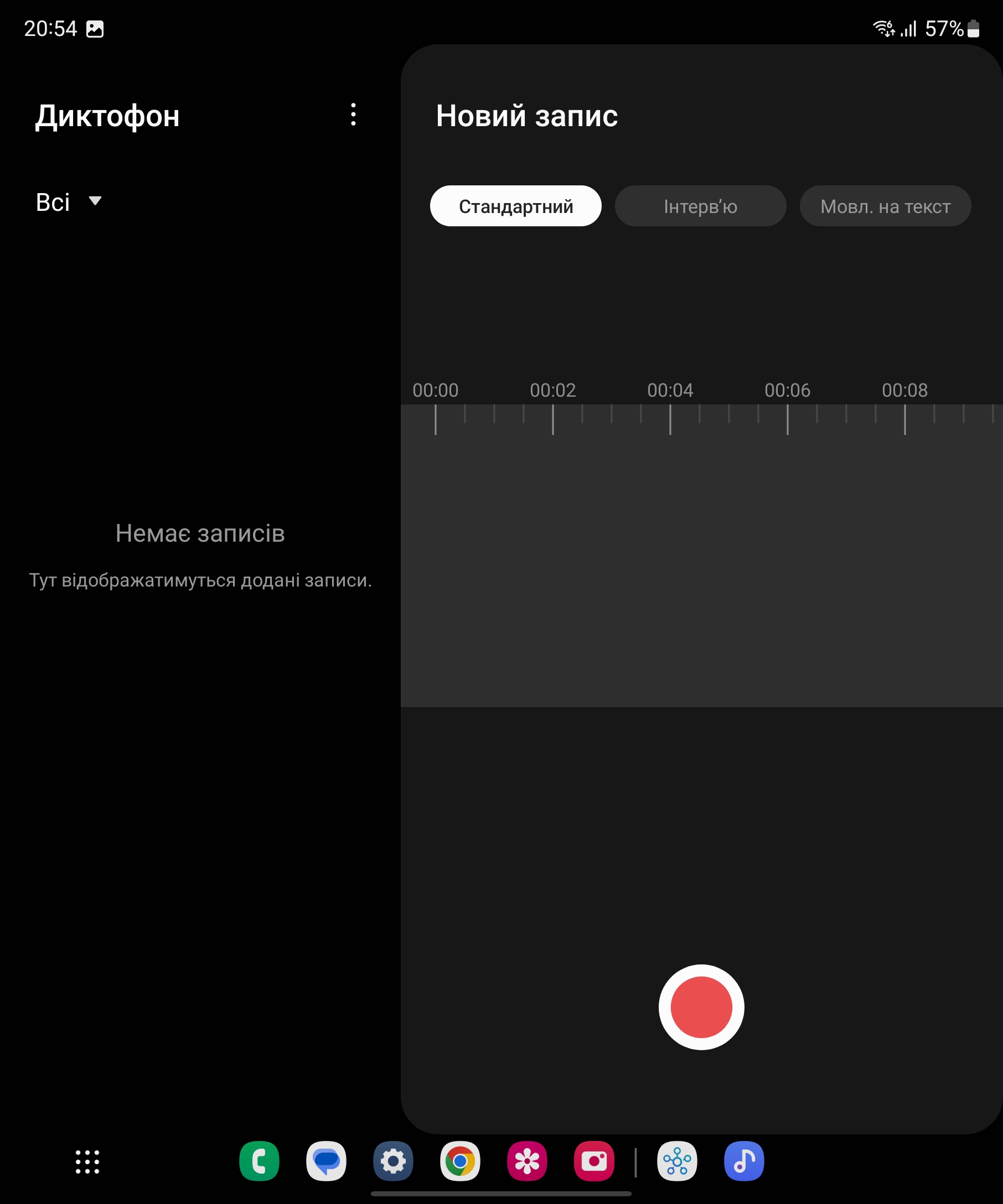This screenshot has width=1003, height=1204.
Task: Open the apps grid in the taskbar
Action: click(x=87, y=1161)
